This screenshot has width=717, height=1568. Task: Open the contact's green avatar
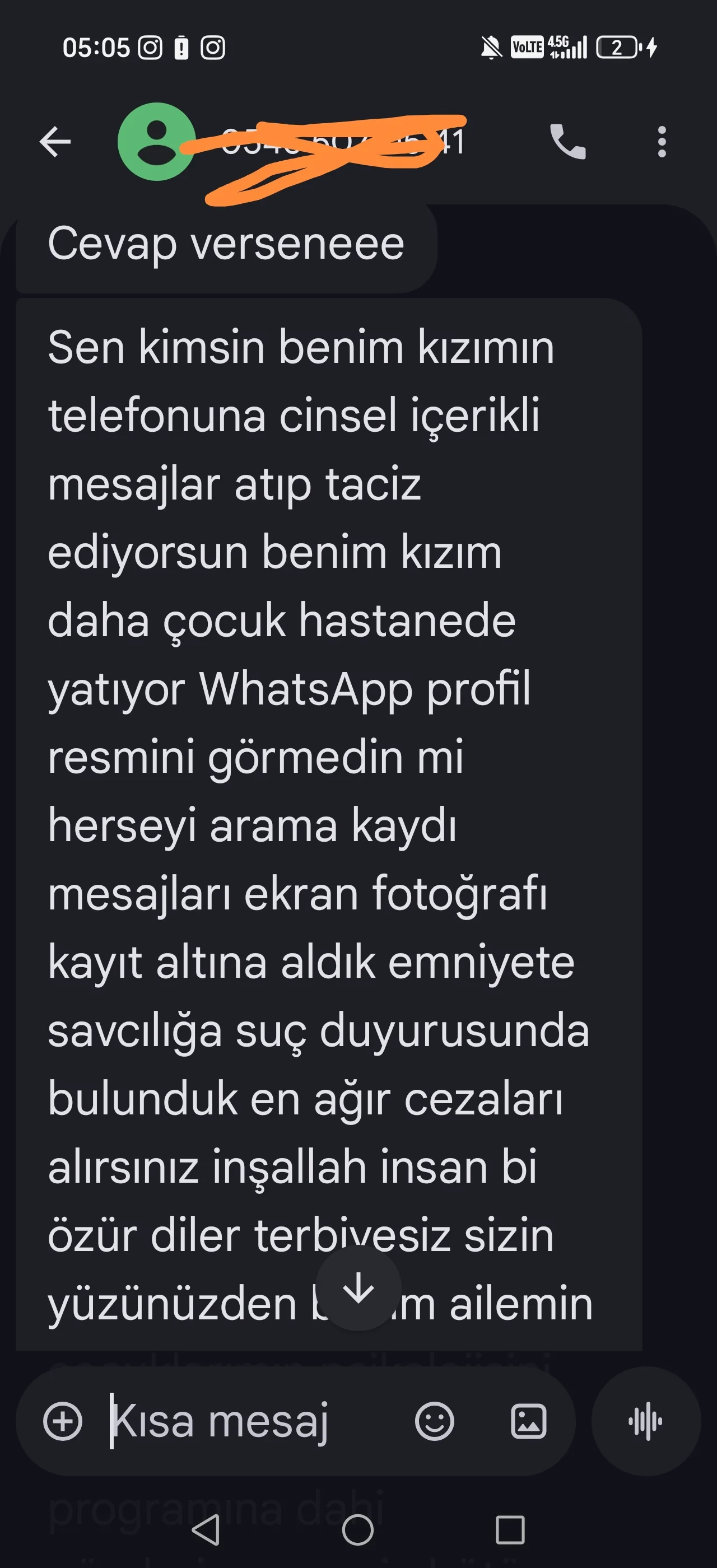(156, 142)
